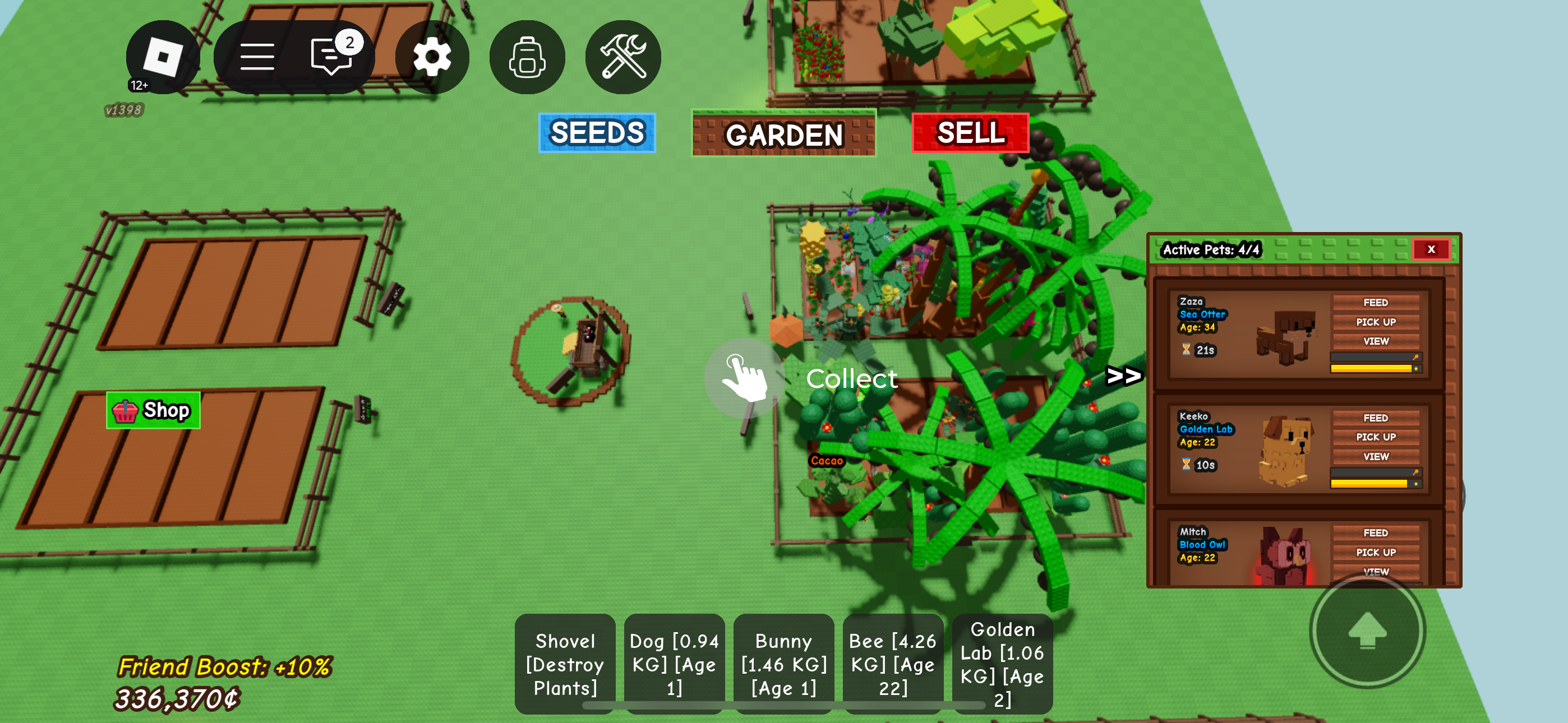
Task: Teleport to SEEDS
Action: (x=597, y=133)
